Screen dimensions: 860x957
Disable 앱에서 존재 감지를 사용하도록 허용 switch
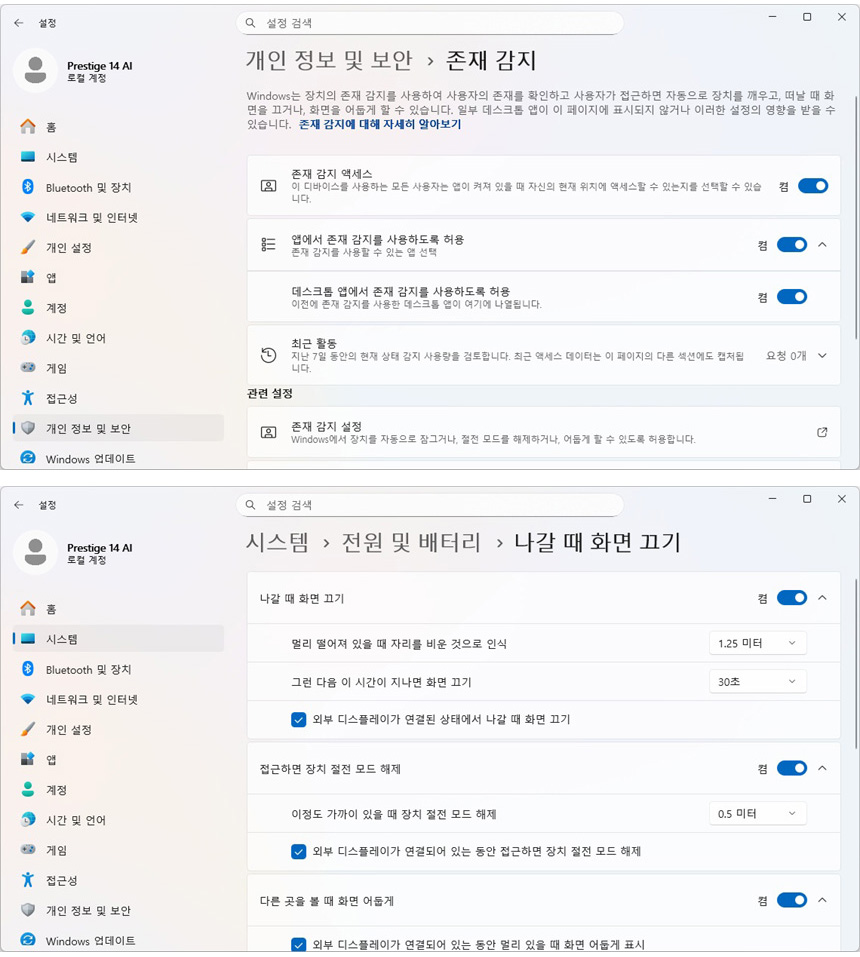click(x=791, y=245)
